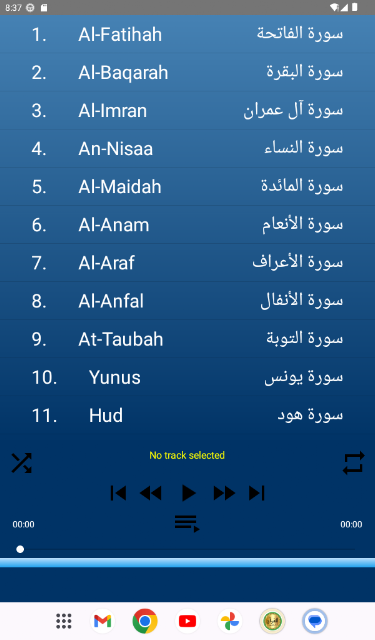The image size is (375, 640).
Task: Open surah 9. At-Taubah
Action: click(x=187, y=339)
